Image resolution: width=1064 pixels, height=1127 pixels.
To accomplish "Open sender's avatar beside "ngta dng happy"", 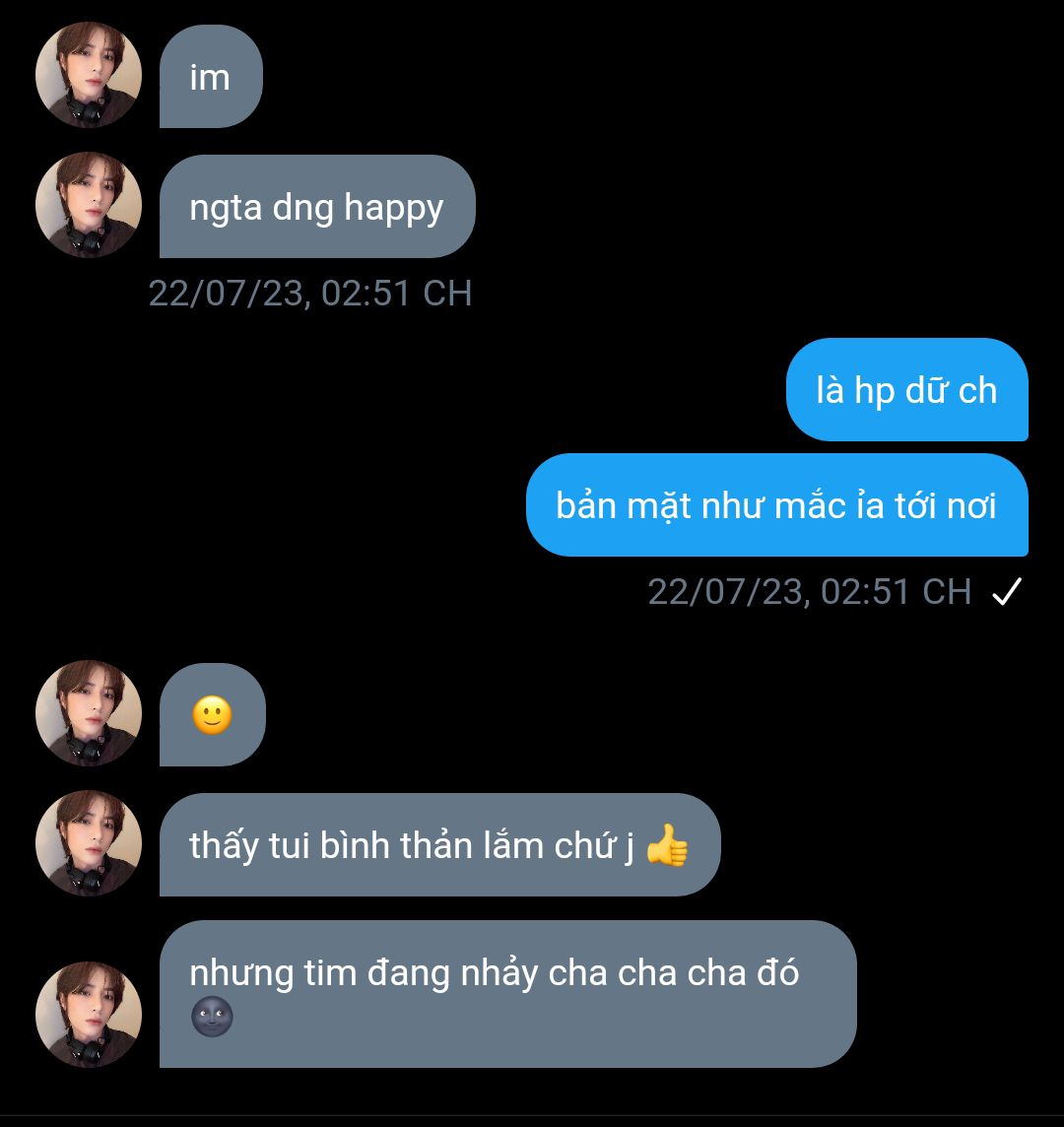I will 89,205.
